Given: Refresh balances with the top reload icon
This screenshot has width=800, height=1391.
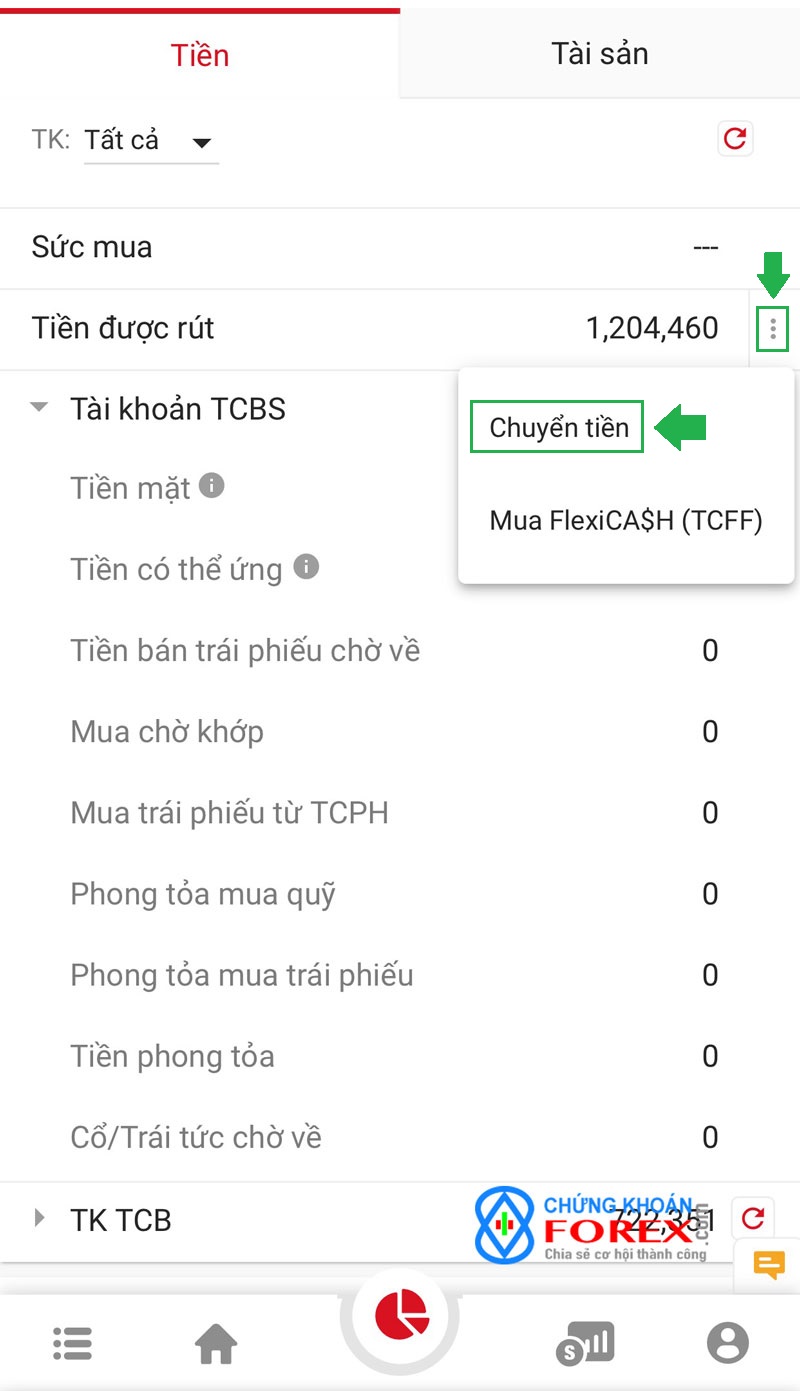Looking at the screenshot, I should pos(735,139).
